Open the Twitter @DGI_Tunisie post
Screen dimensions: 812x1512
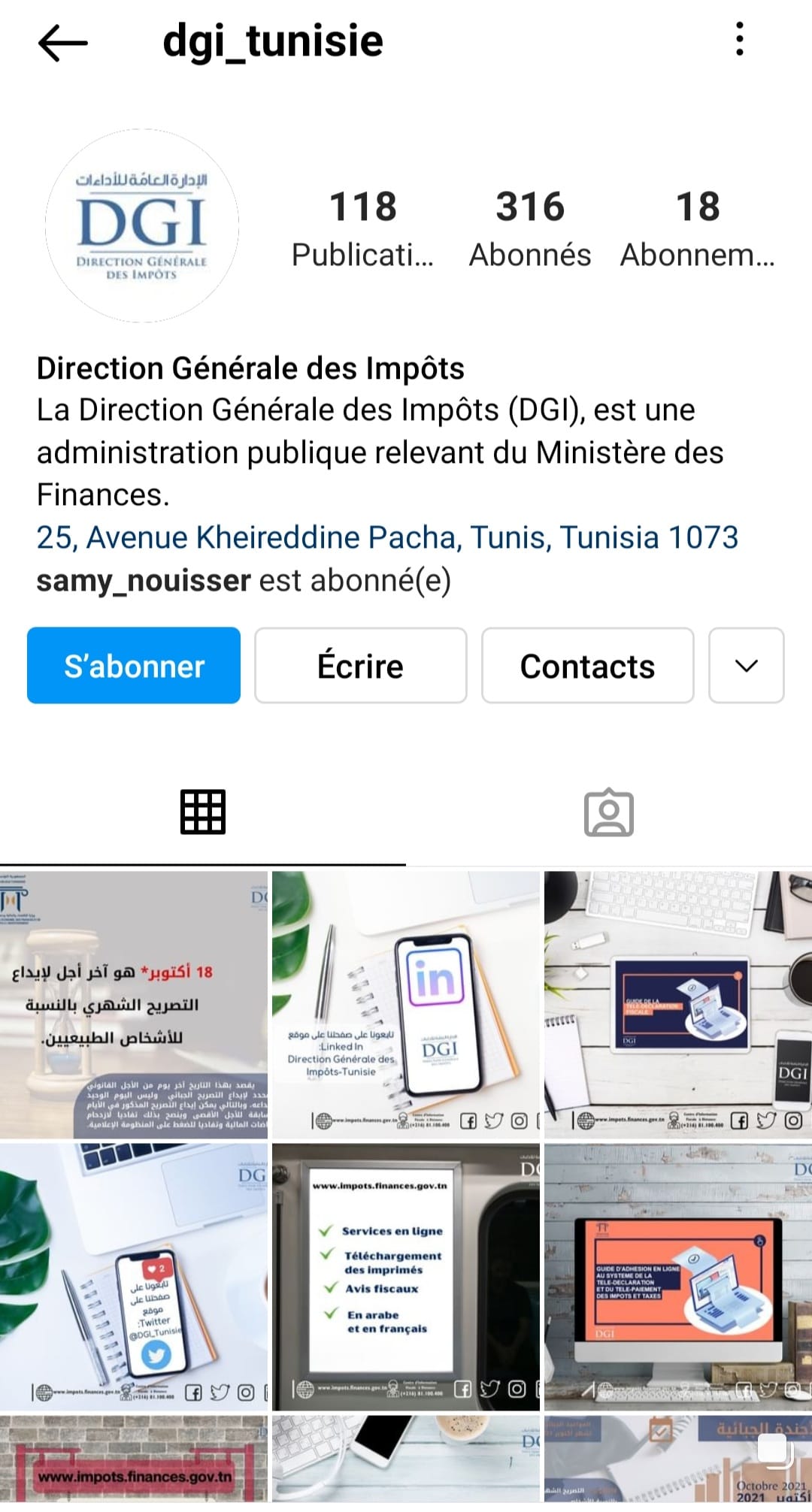pos(134,1276)
